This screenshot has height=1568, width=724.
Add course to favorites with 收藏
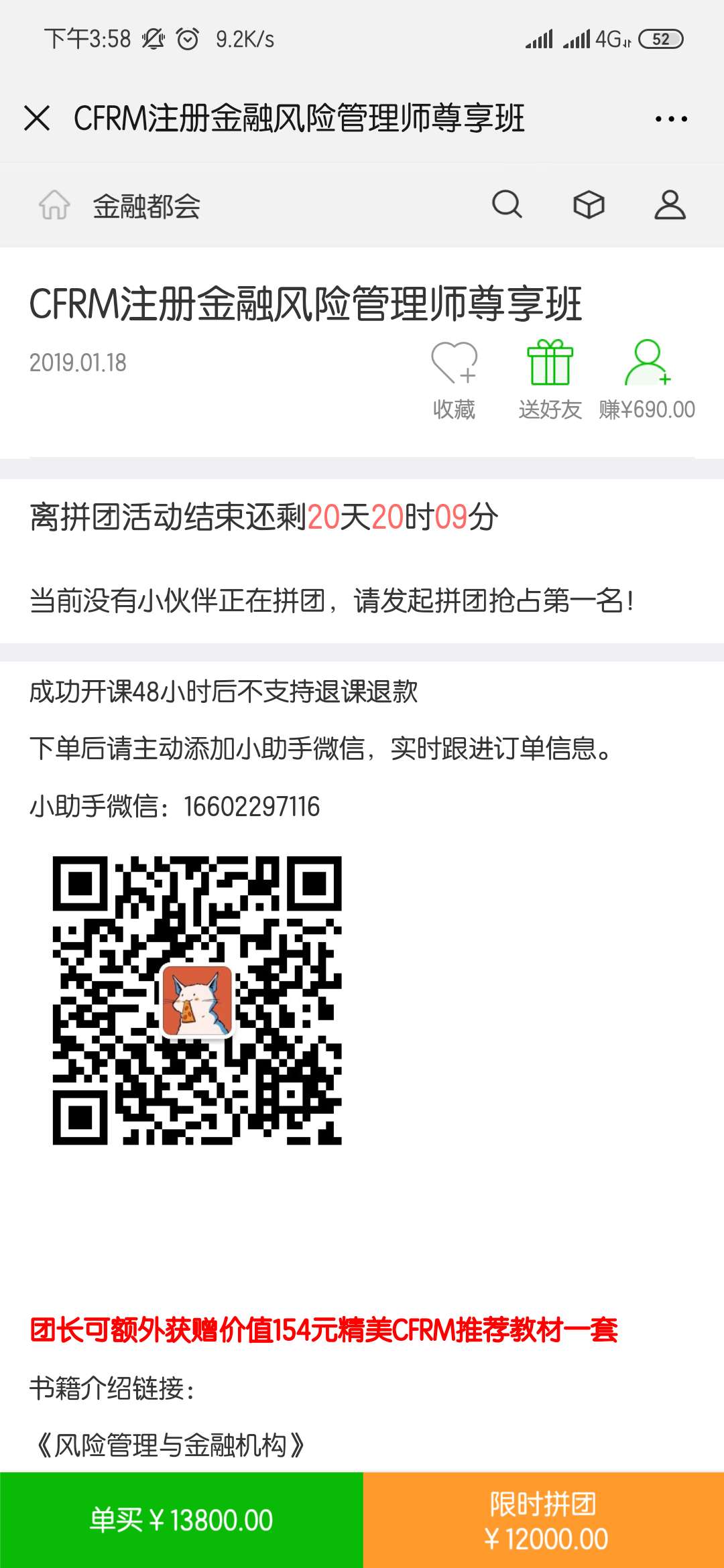(454, 379)
